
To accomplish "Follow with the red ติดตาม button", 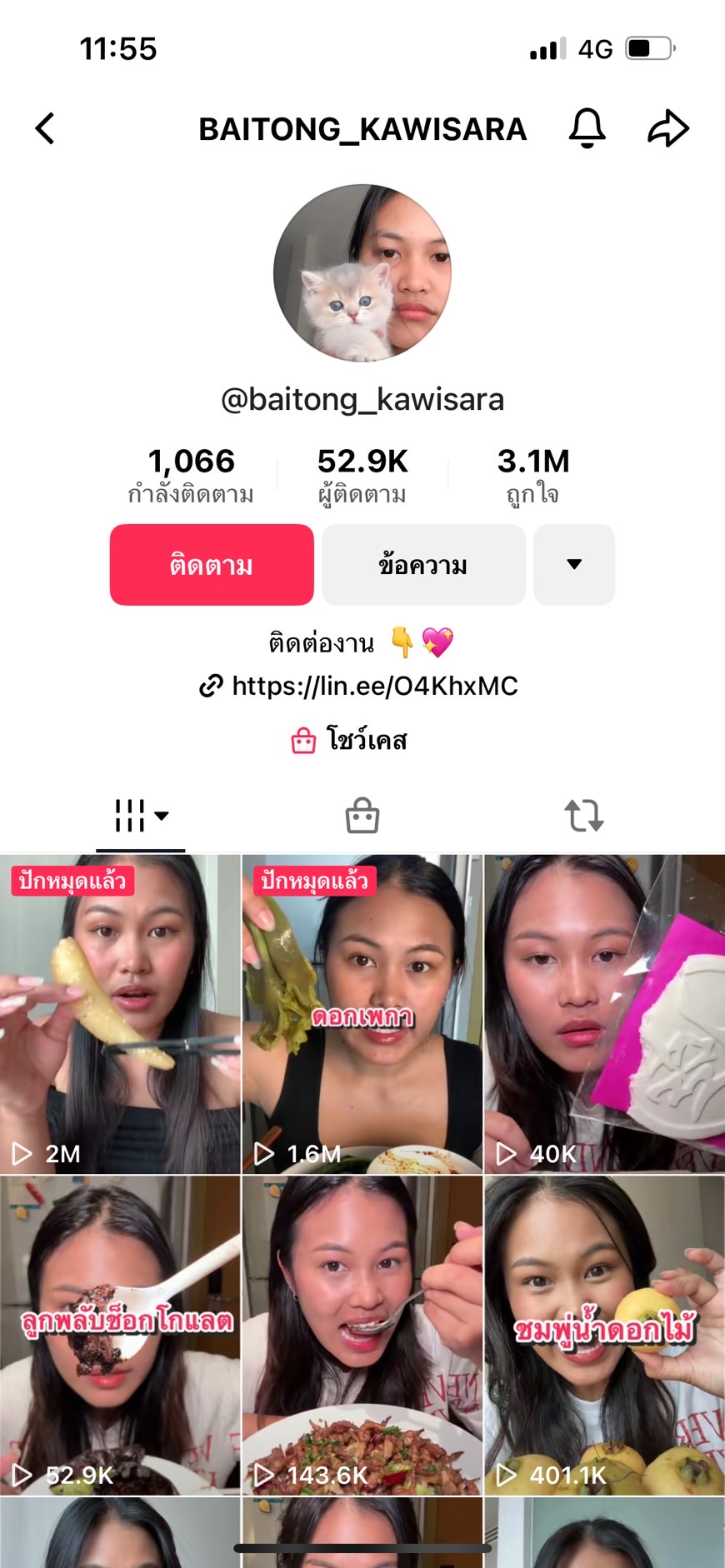I will [212, 565].
